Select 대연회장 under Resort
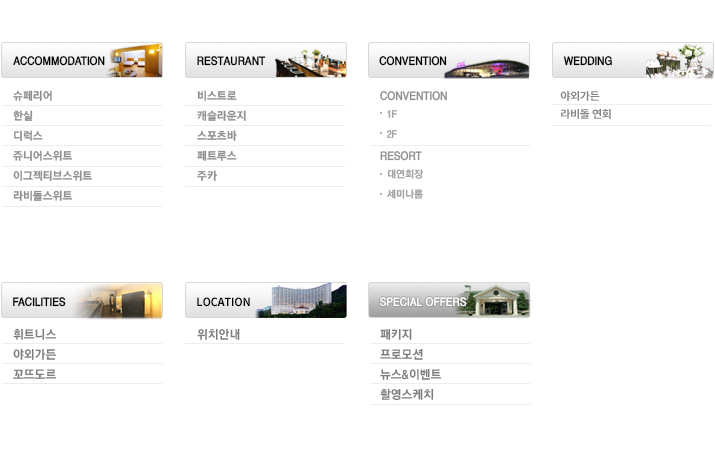 point(404,174)
